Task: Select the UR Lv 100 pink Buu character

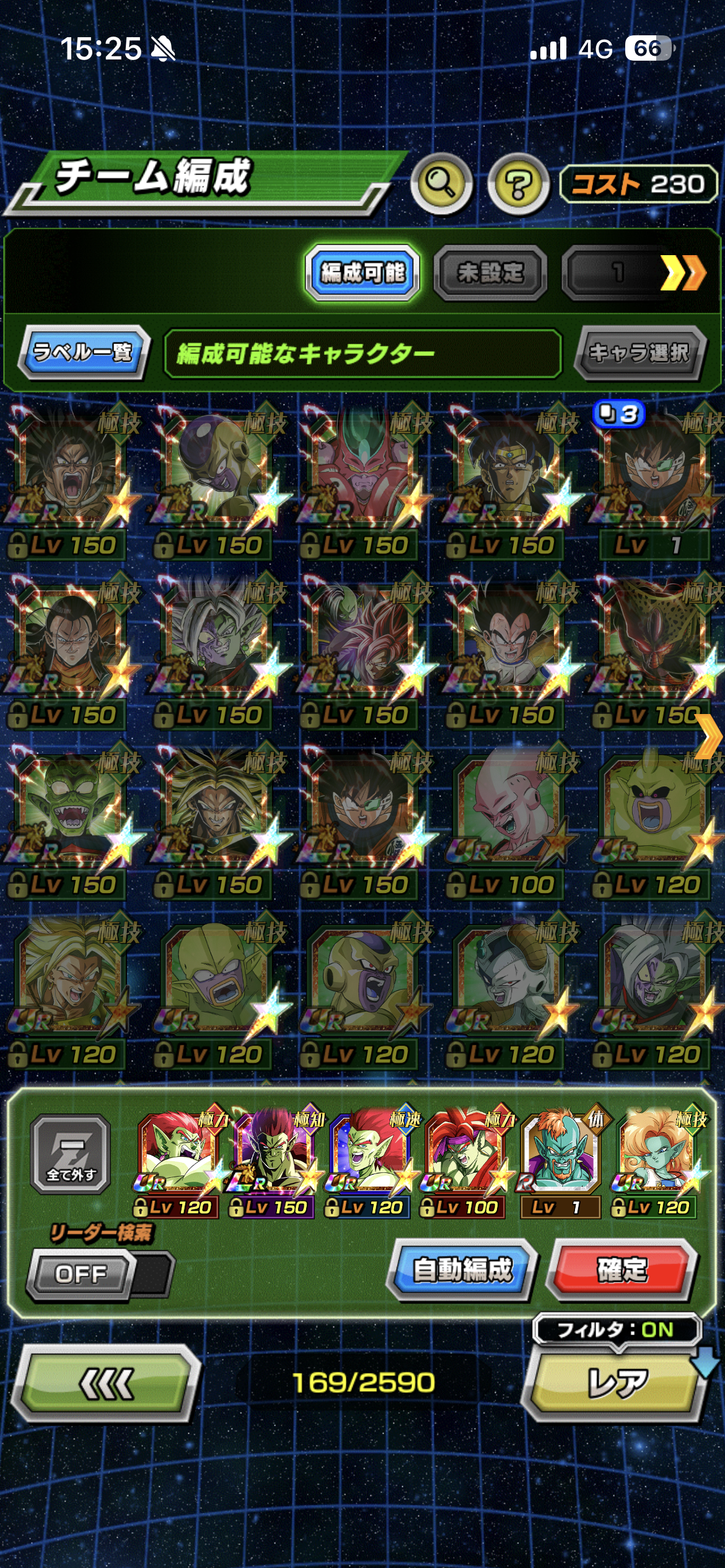Action: click(x=508, y=814)
